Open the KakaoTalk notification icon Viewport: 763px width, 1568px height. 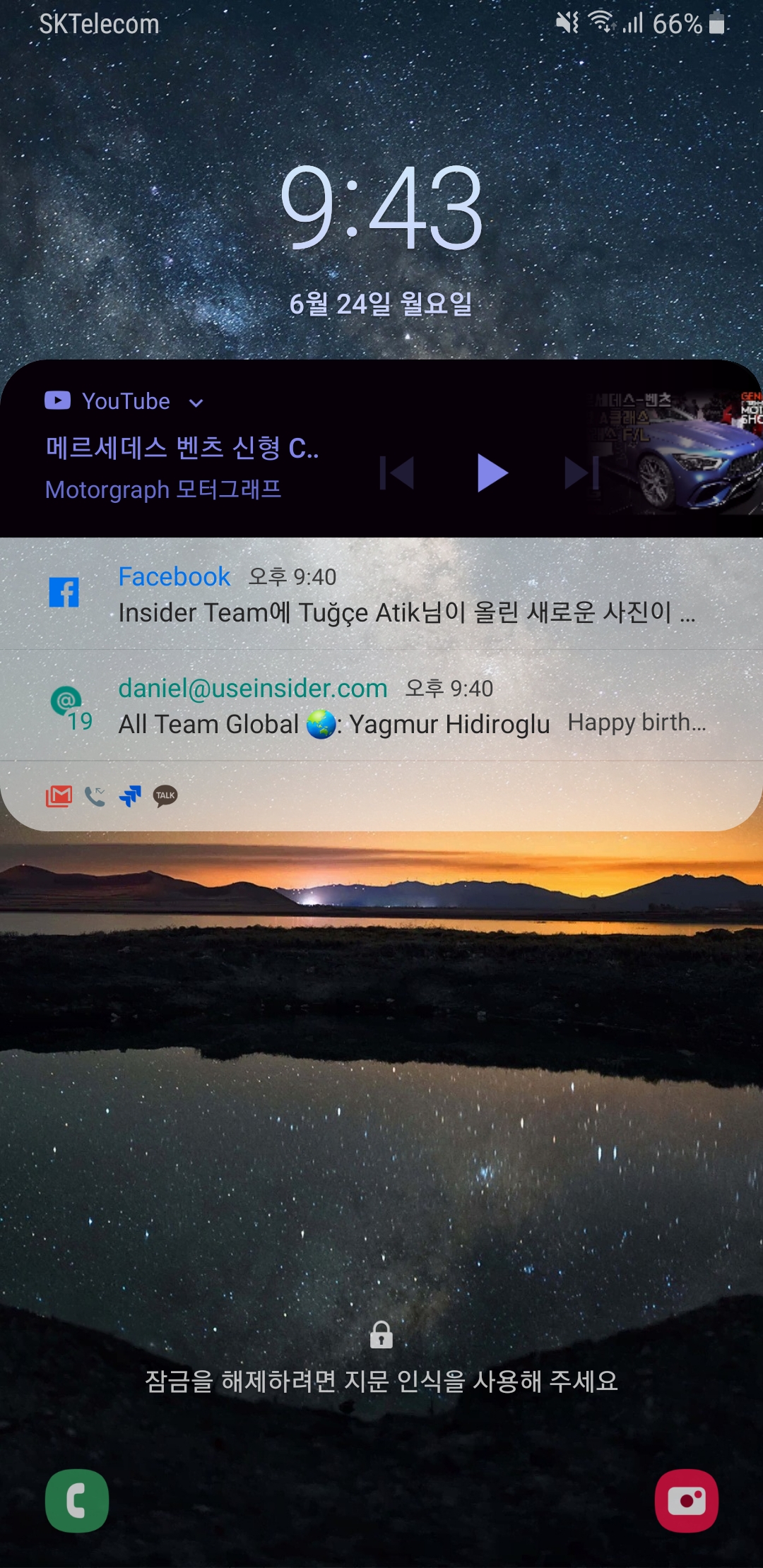(165, 796)
